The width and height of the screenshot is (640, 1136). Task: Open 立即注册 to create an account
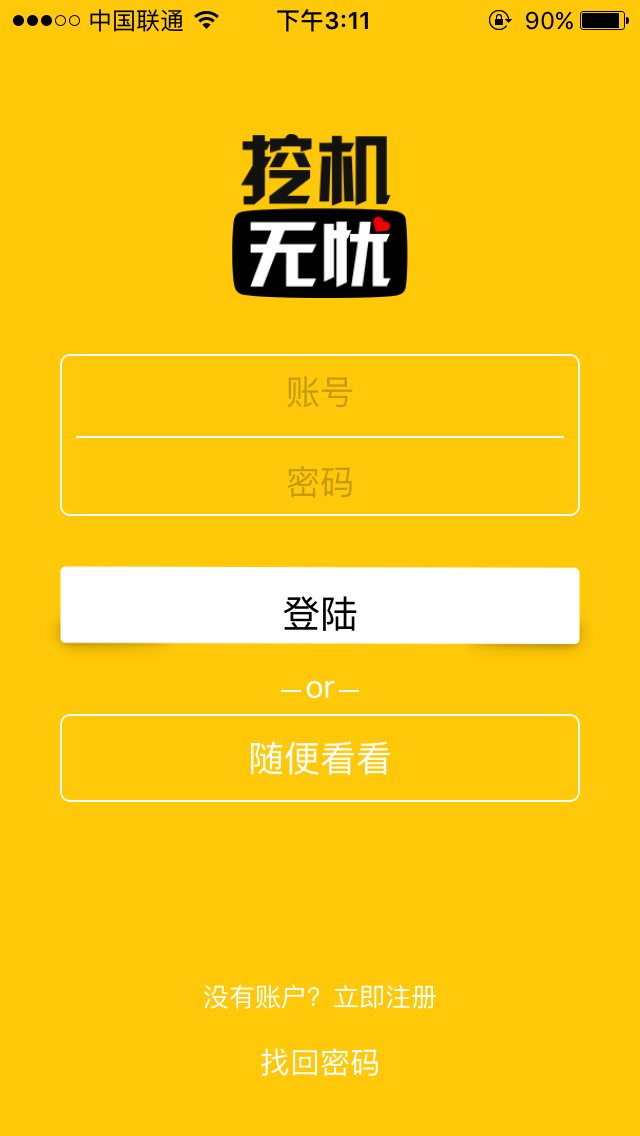pyautogui.click(x=385, y=998)
